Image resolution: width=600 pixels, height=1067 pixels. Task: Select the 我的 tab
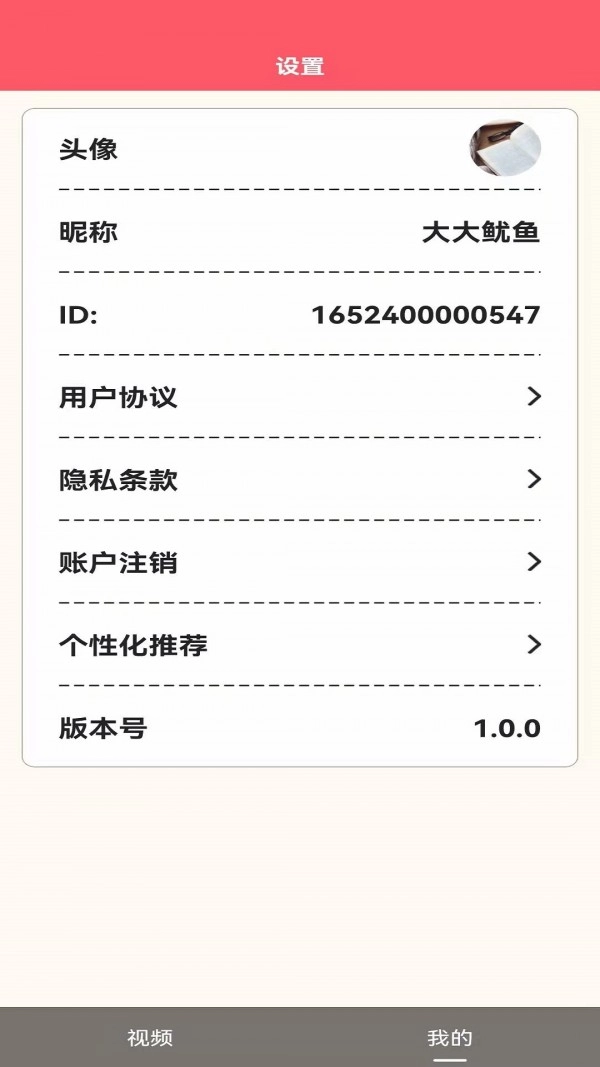[x=450, y=1037]
